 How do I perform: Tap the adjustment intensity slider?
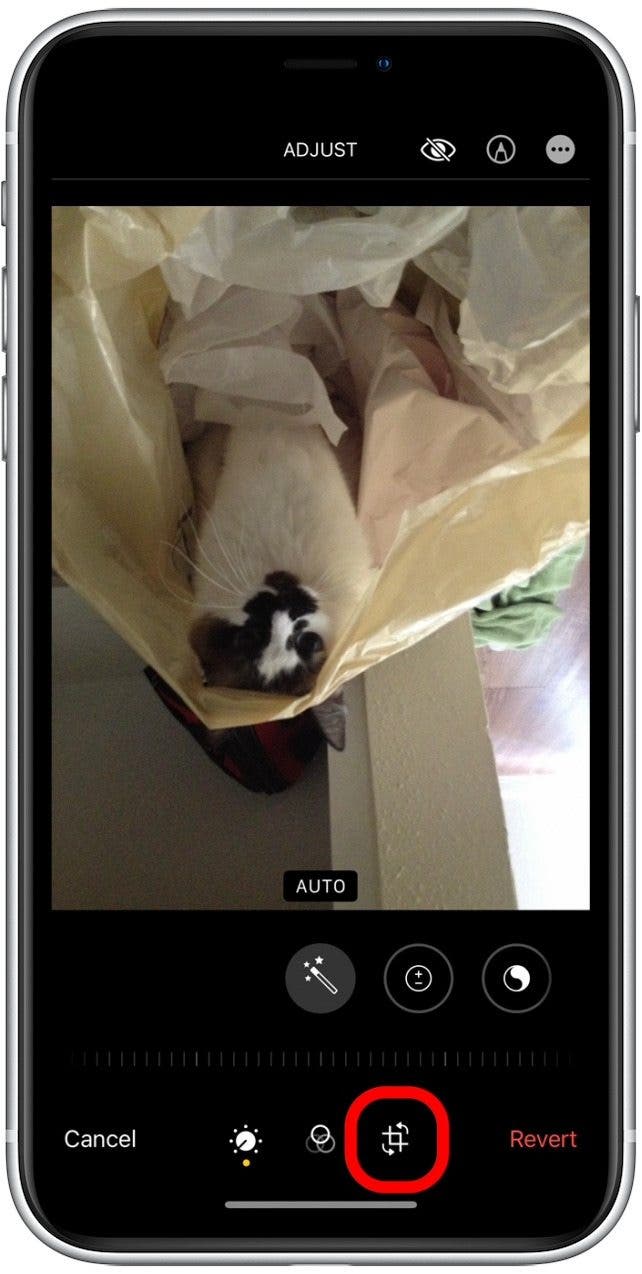pos(320,1059)
